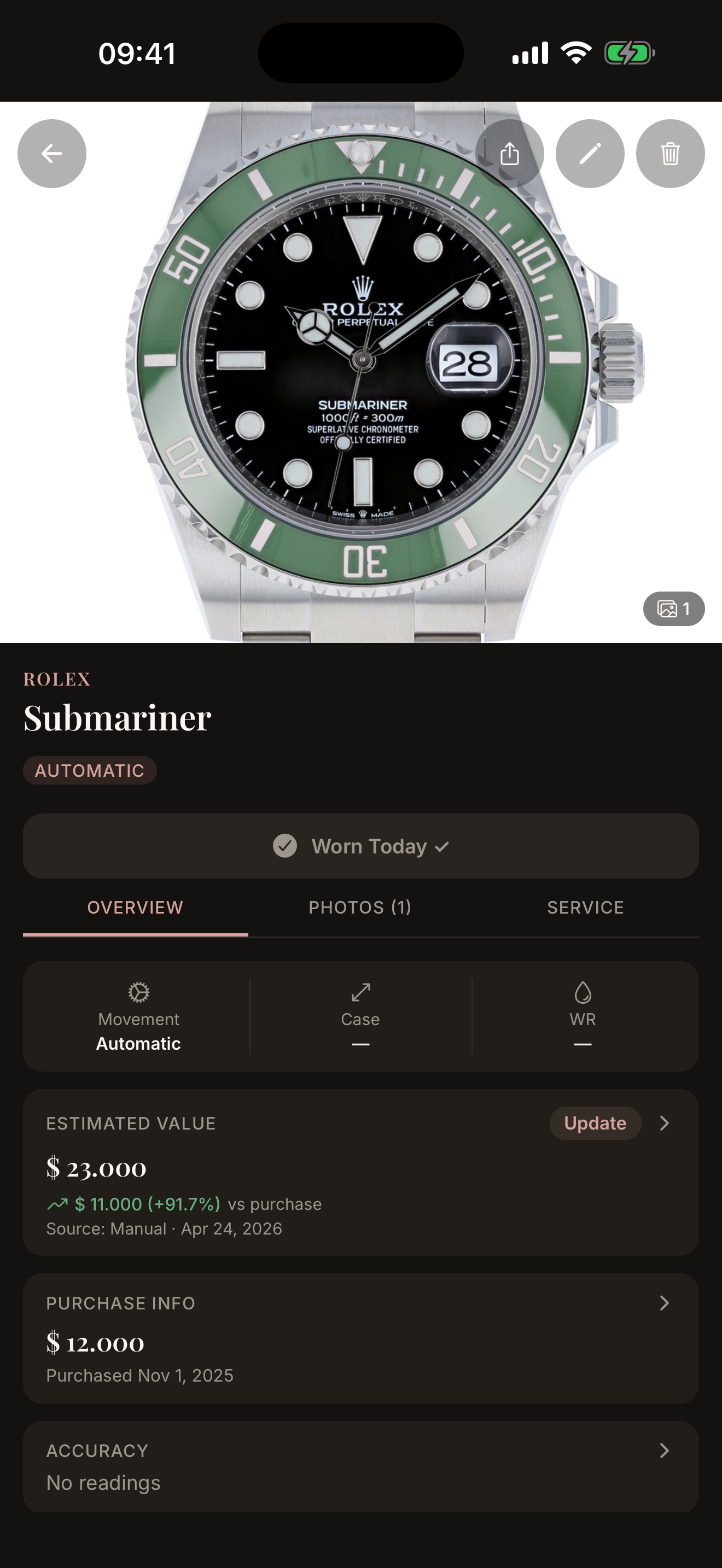This screenshot has height=1568, width=722.
Task: Toggle the Worn Today button
Action: coord(360,846)
